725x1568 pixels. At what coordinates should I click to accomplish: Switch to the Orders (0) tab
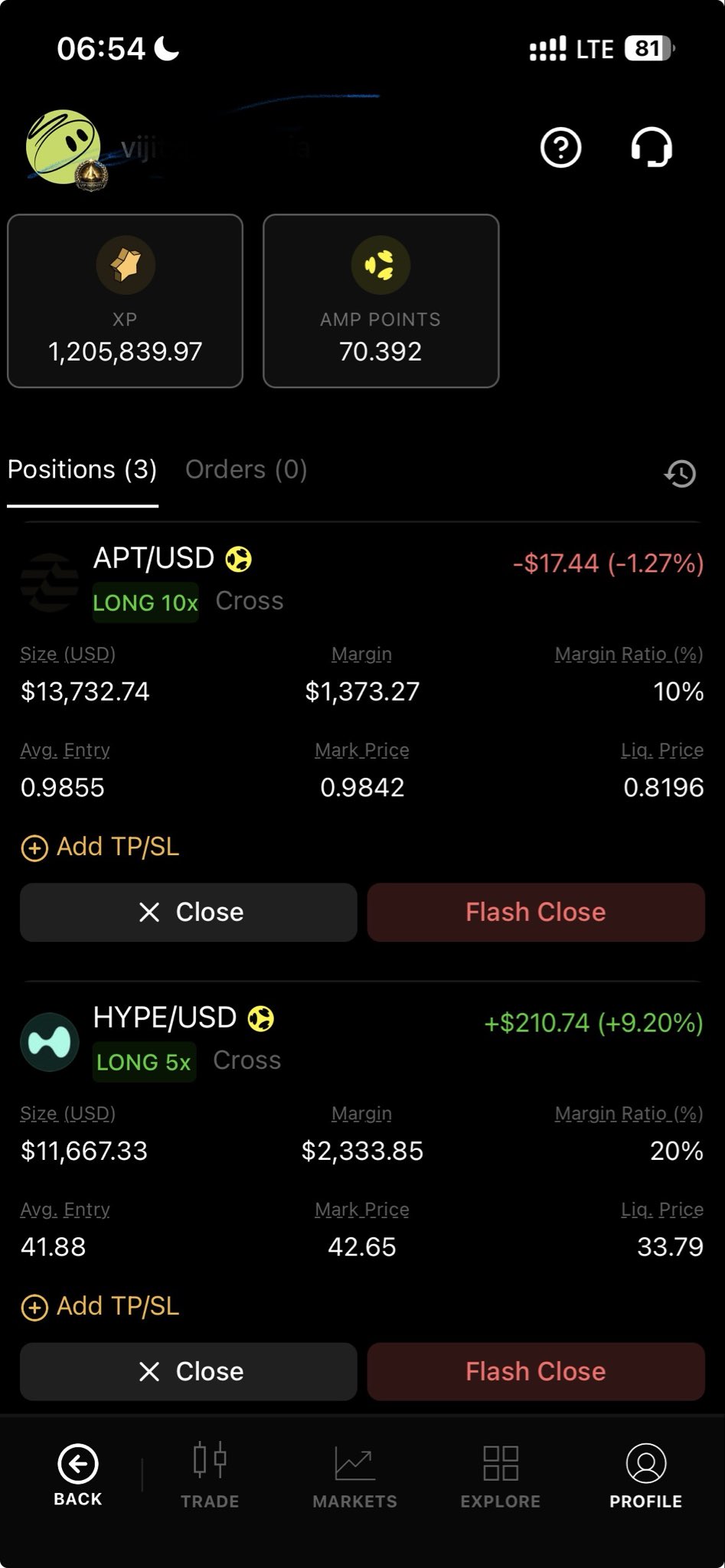247,469
